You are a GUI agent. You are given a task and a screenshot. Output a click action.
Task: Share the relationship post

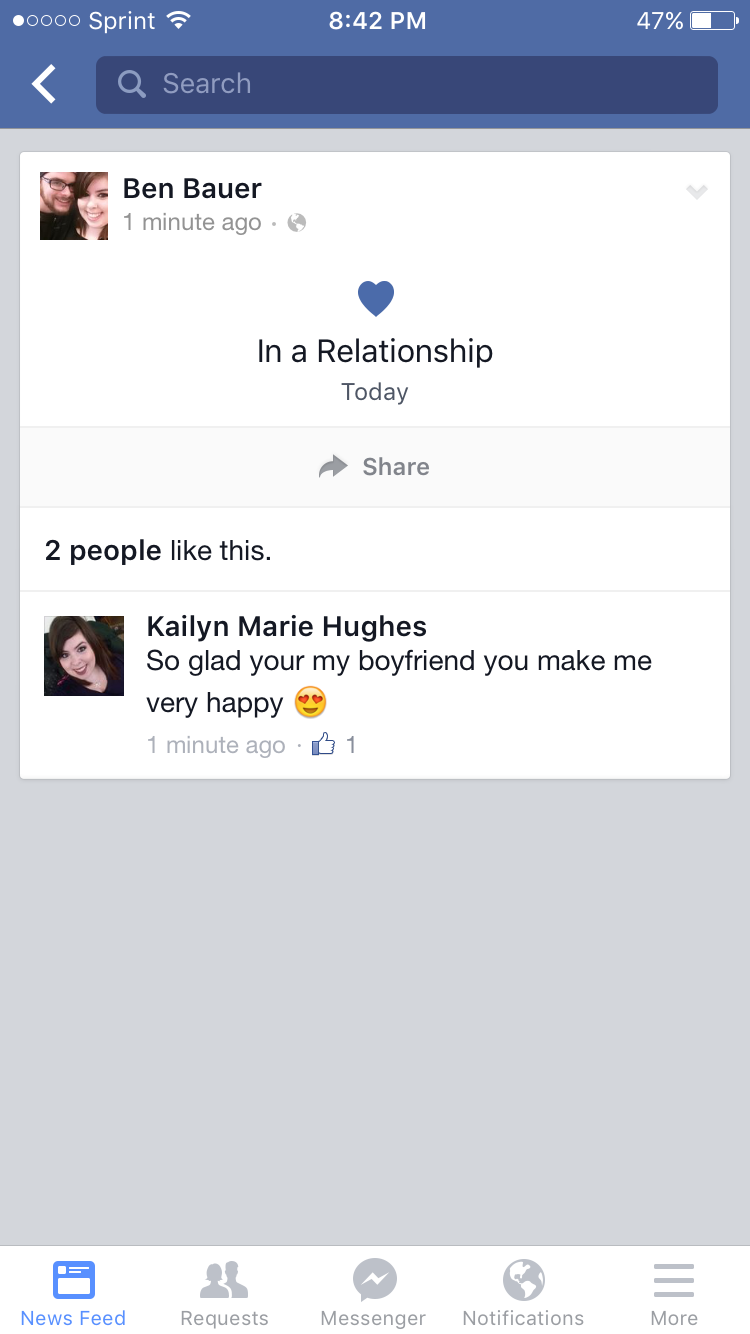(x=375, y=467)
